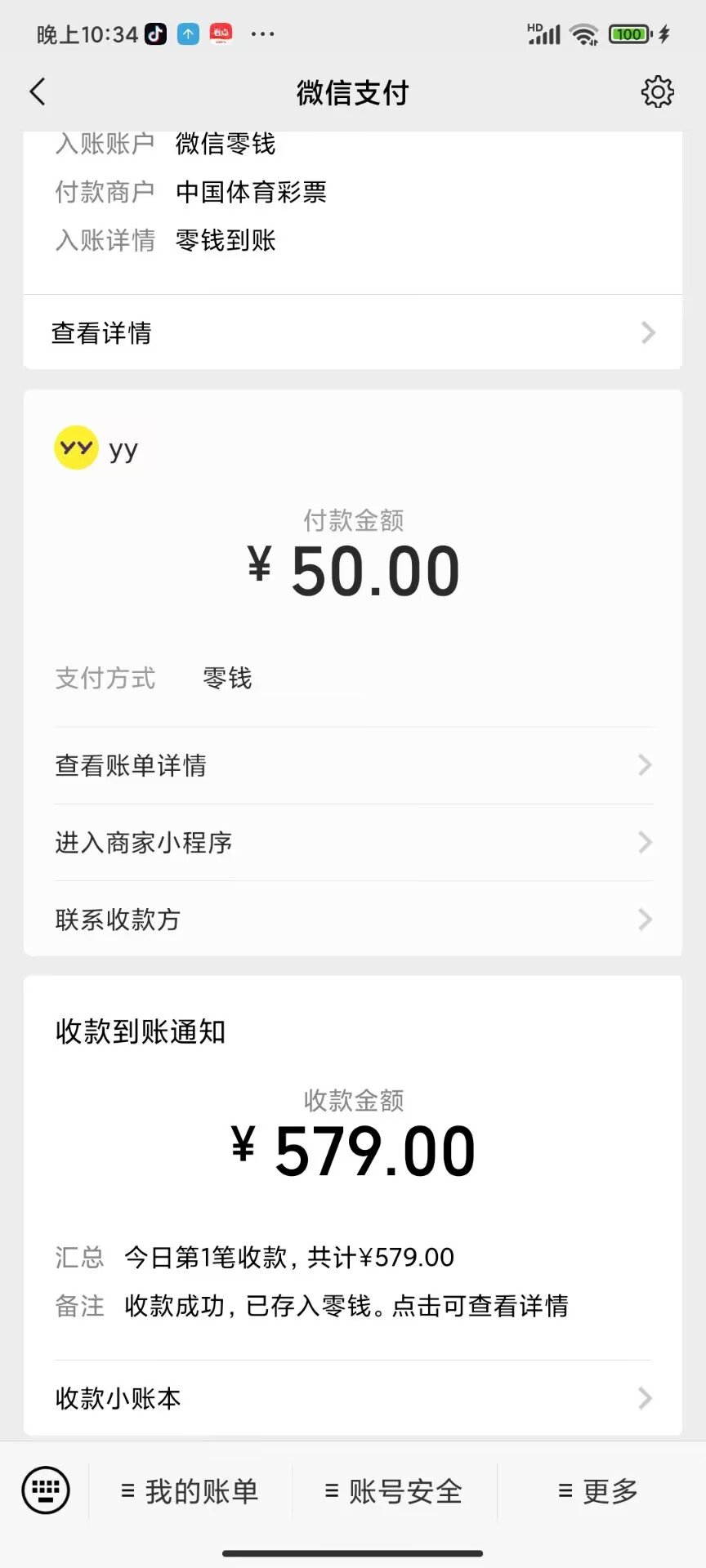View 查看账单详情 for the ¥50.00 payment
Viewport: 706px width, 1568px height.
point(353,765)
